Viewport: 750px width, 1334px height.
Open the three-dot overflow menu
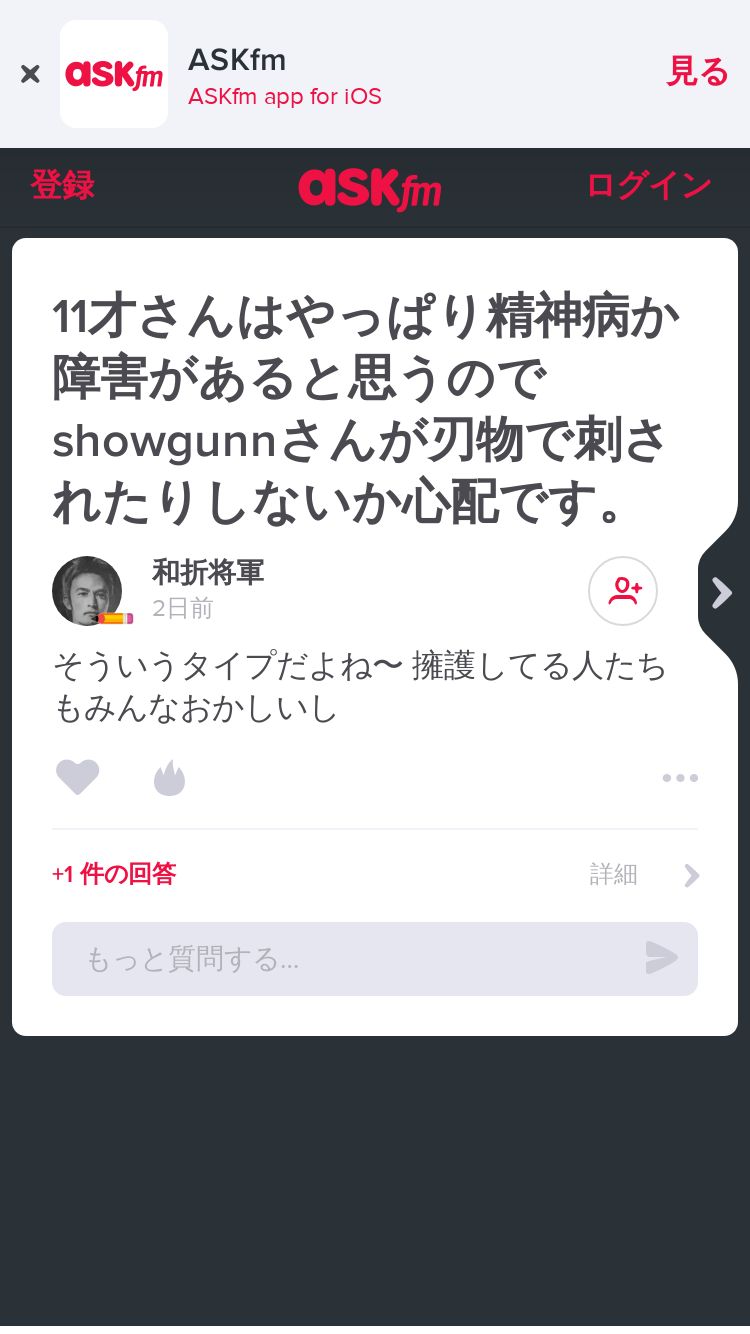point(680,777)
